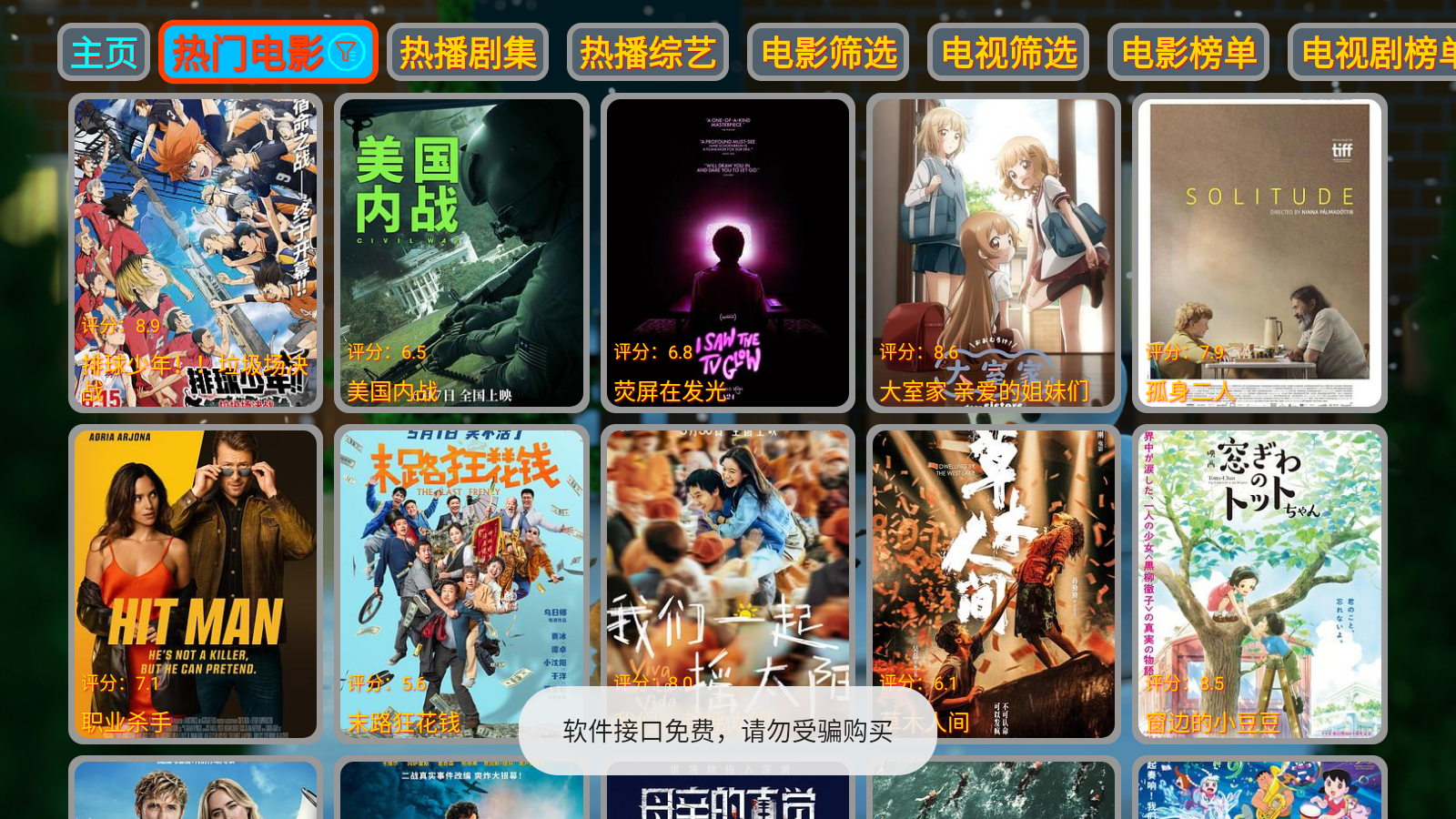Open 大室家 亲爱的姐妹们
Viewport: 1456px width, 819px height.
click(x=994, y=252)
